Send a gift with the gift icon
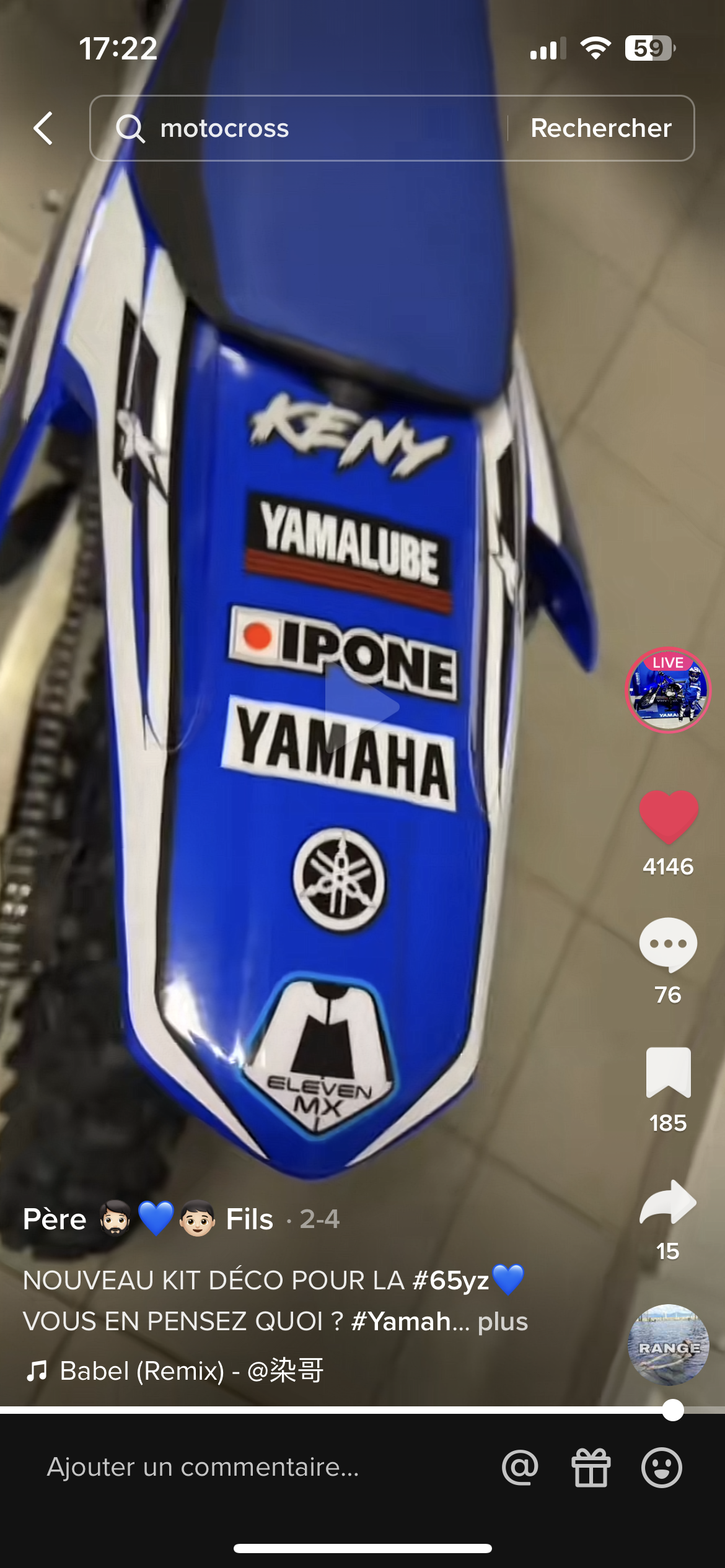Image resolution: width=725 pixels, height=1568 pixels. 591,1467
